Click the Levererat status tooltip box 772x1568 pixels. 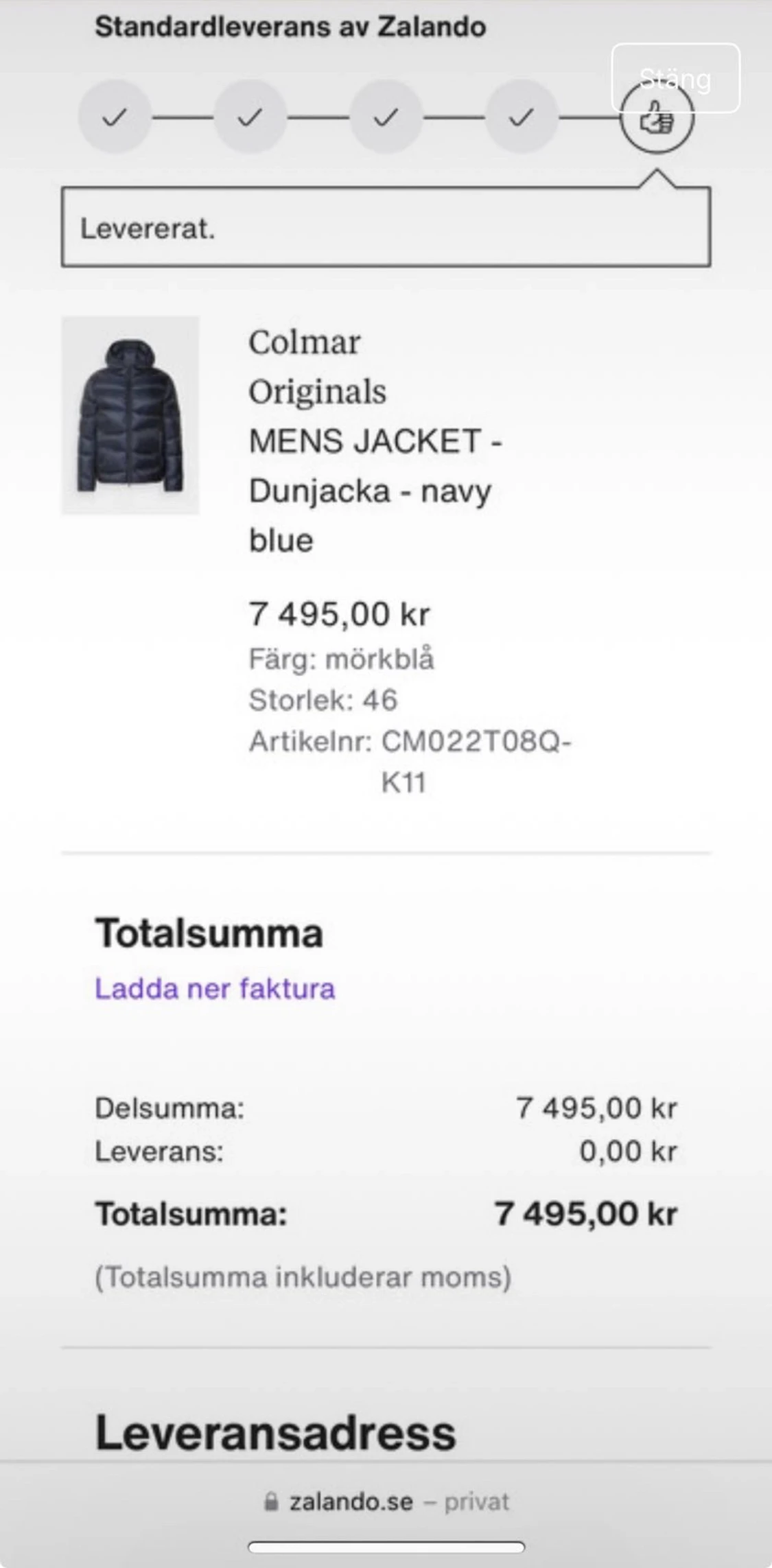pyautogui.click(x=386, y=226)
